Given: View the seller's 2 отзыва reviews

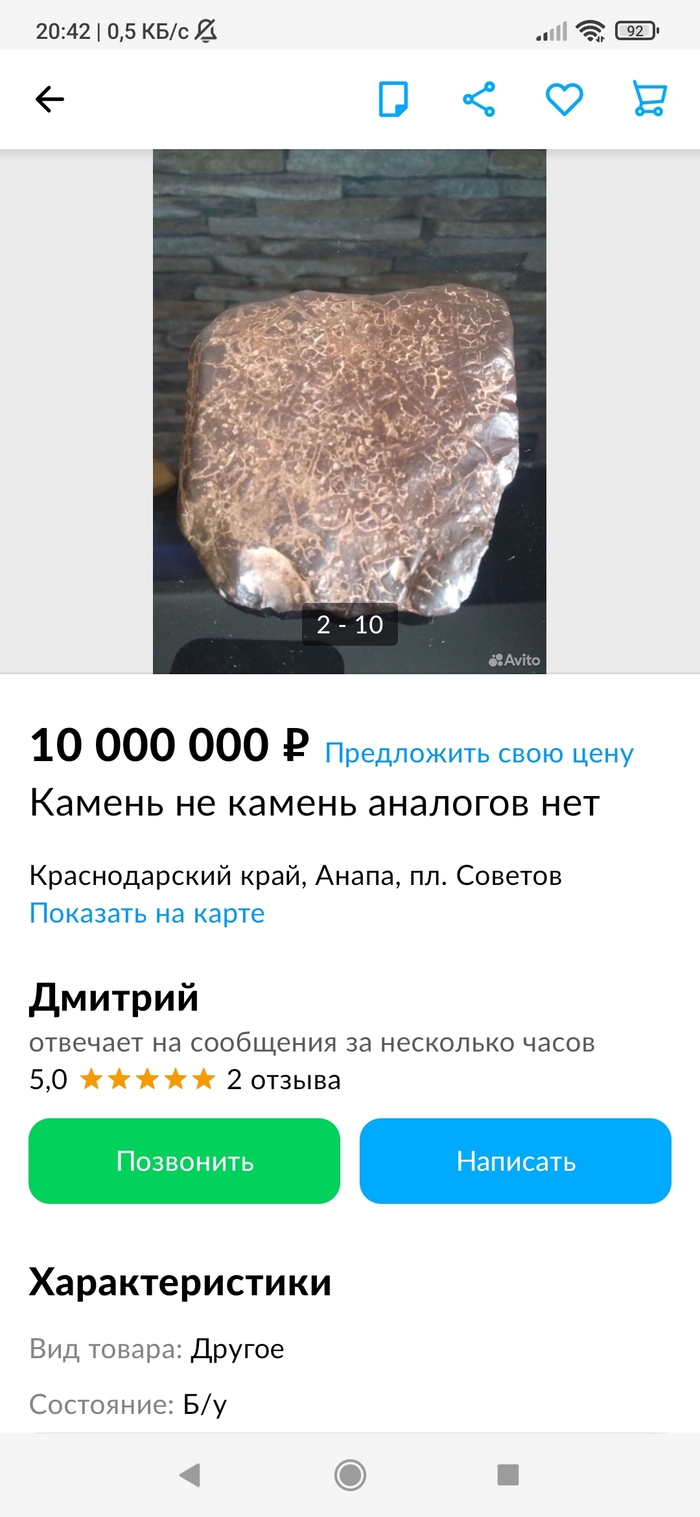Looking at the screenshot, I should [283, 1080].
